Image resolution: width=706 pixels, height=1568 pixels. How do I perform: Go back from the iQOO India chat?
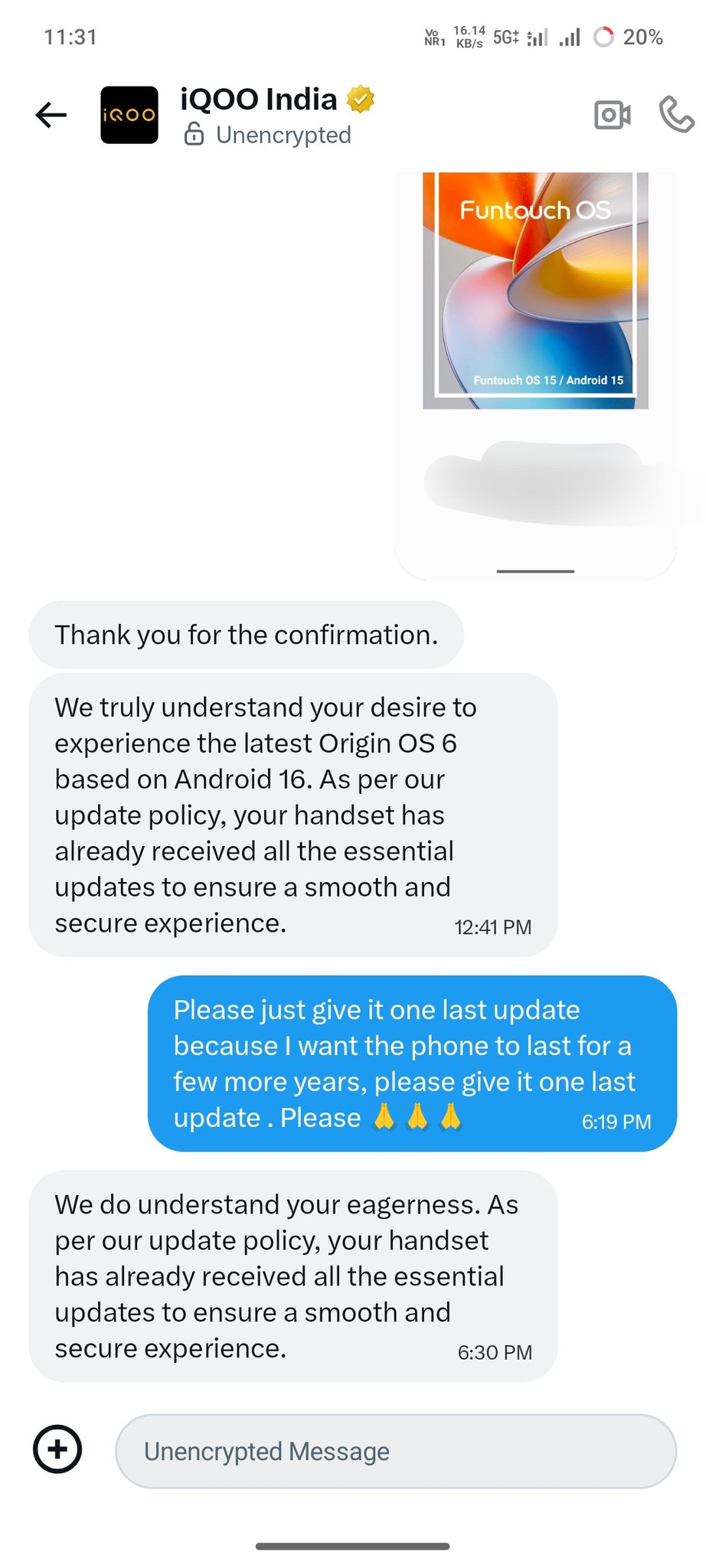click(51, 115)
